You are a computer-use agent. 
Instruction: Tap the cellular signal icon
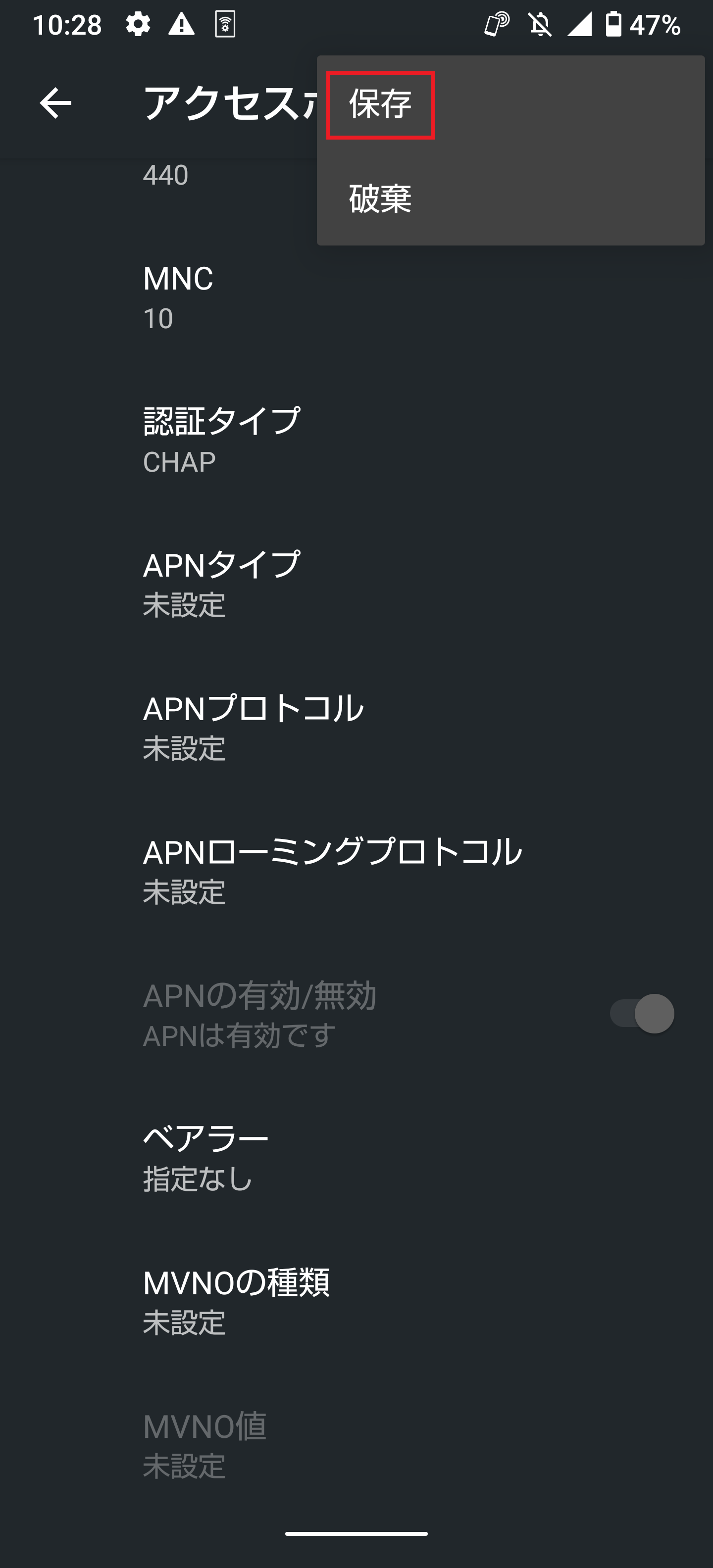point(578,23)
